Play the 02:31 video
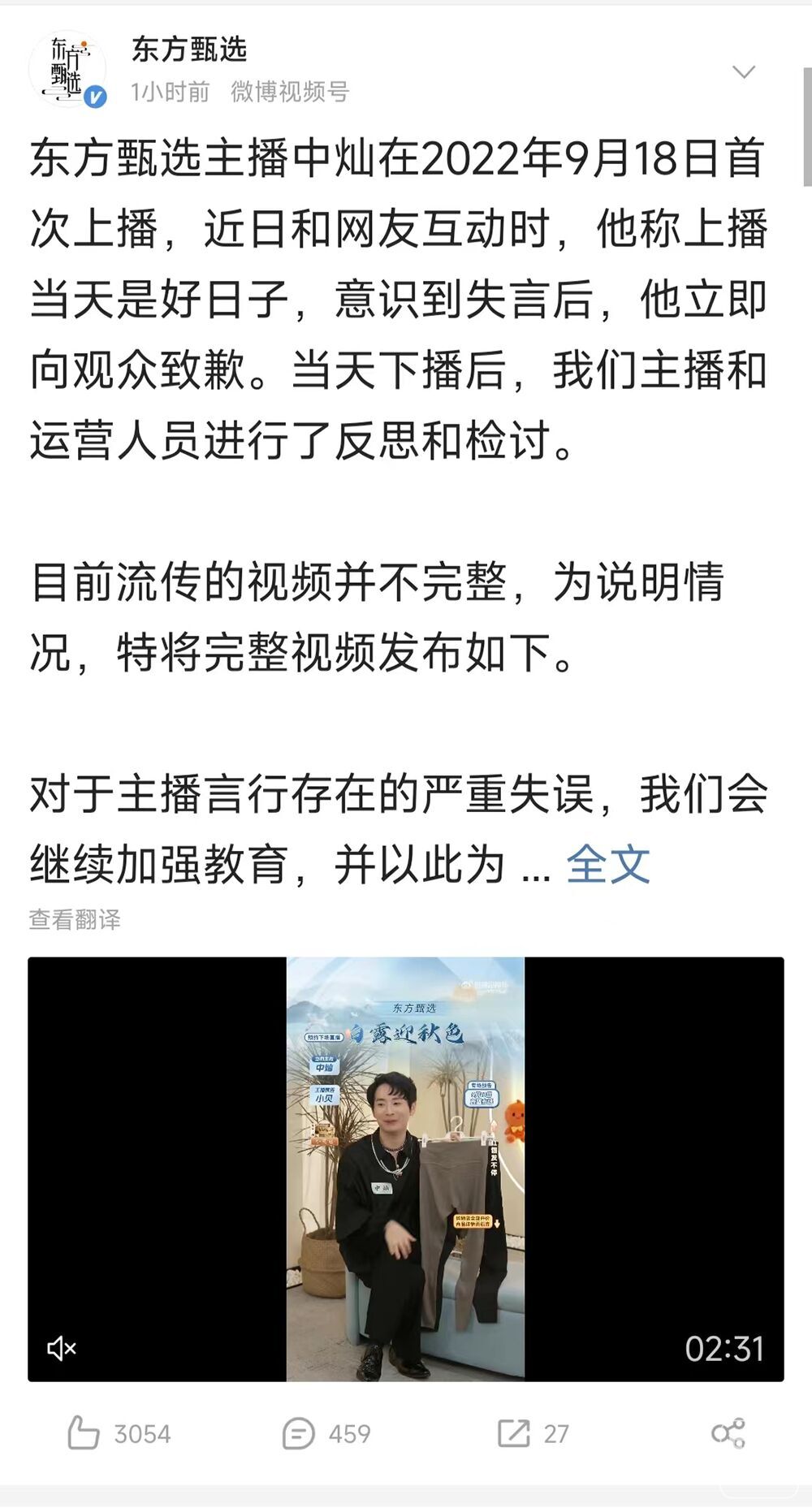 [x=405, y=1169]
